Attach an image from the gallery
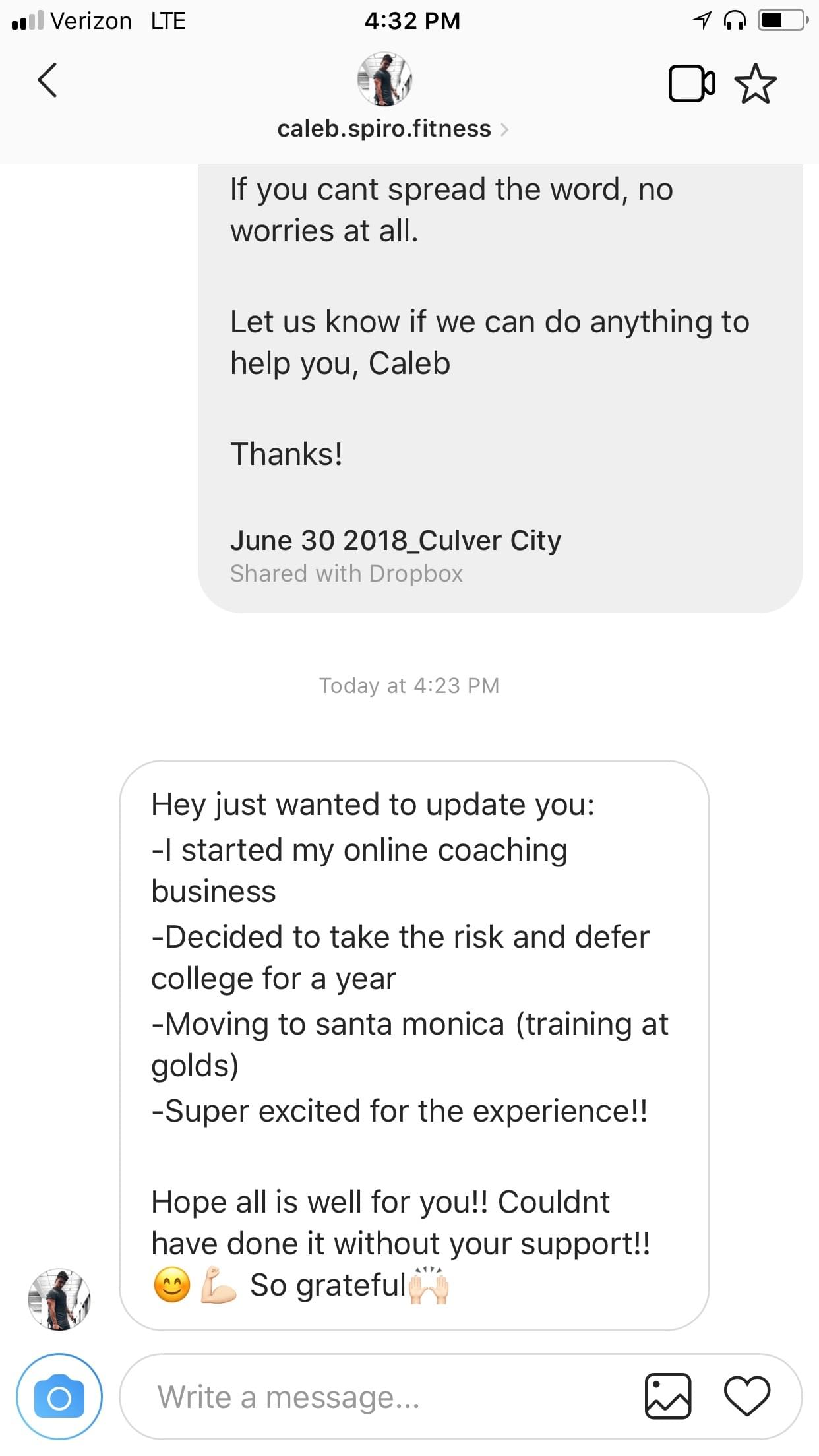 (x=667, y=1396)
